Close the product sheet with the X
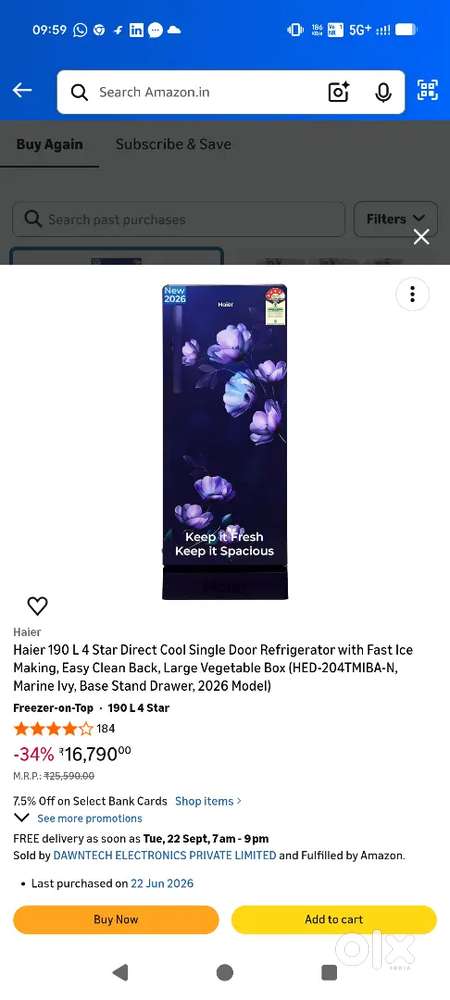 point(421,237)
